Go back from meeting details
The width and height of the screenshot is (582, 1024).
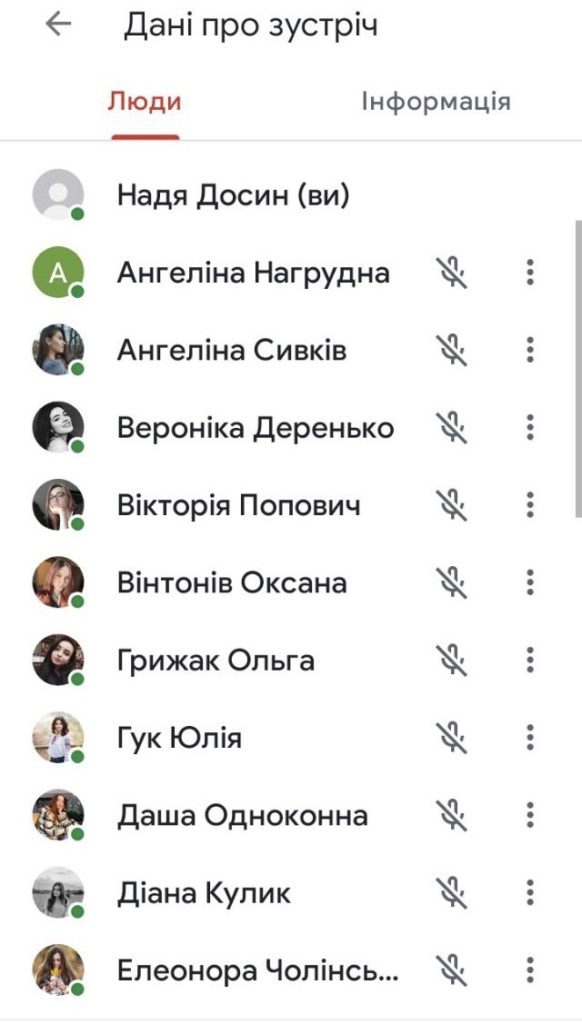pyautogui.click(x=58, y=25)
